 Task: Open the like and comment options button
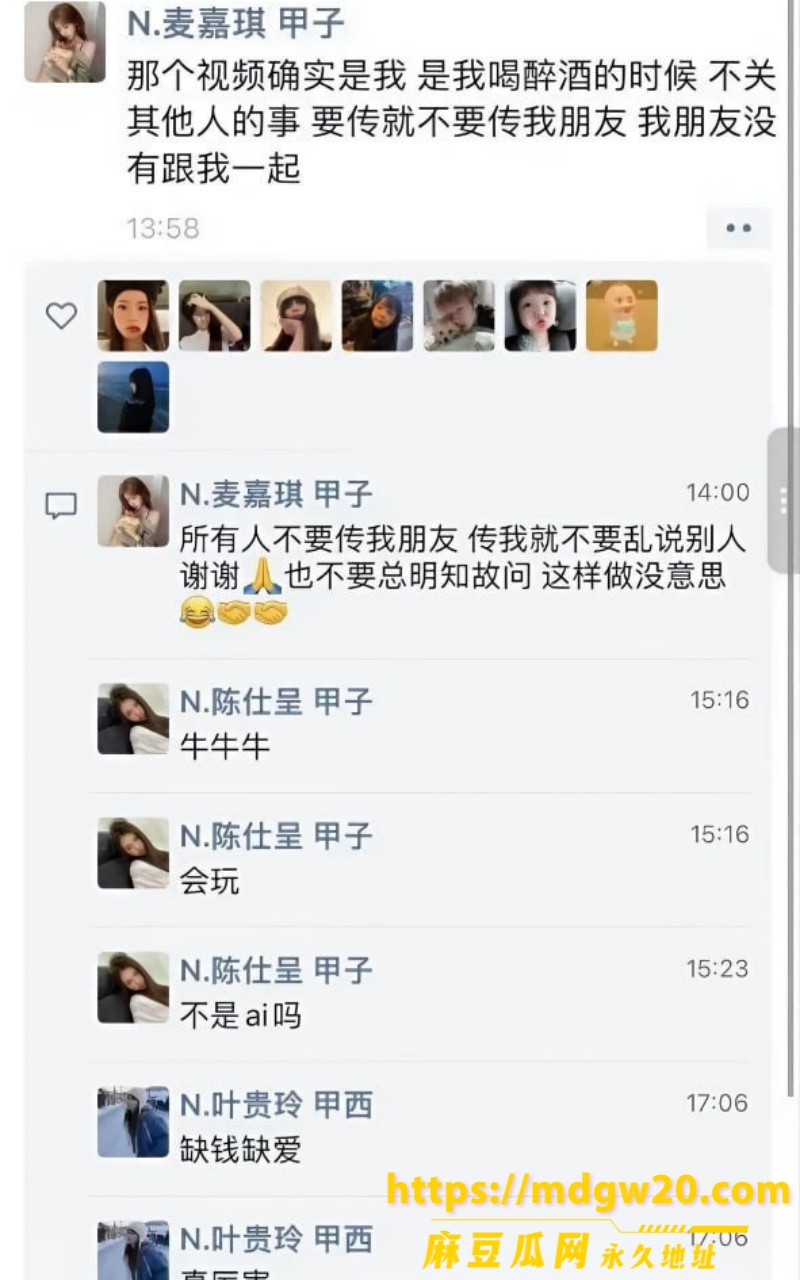click(738, 228)
